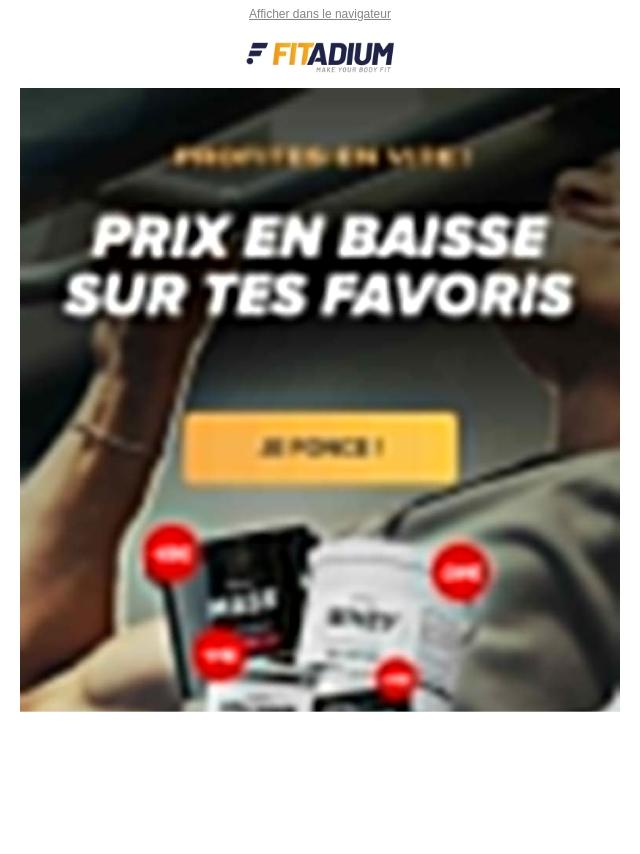Image resolution: width=640 pixels, height=854 pixels.
Task: Open the 'Prix en baisse' promo banner
Action: point(320,400)
